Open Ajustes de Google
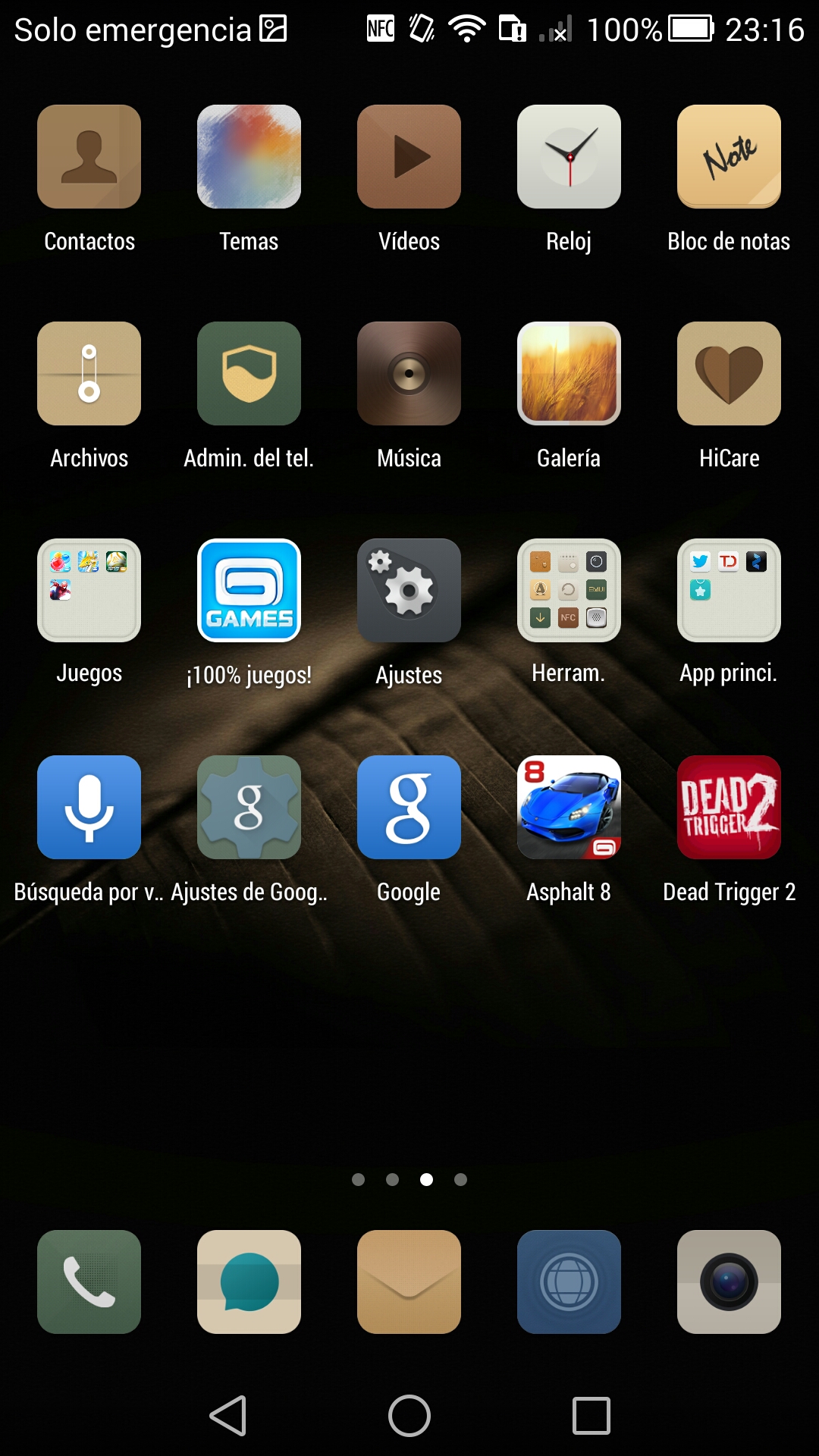 (249, 808)
